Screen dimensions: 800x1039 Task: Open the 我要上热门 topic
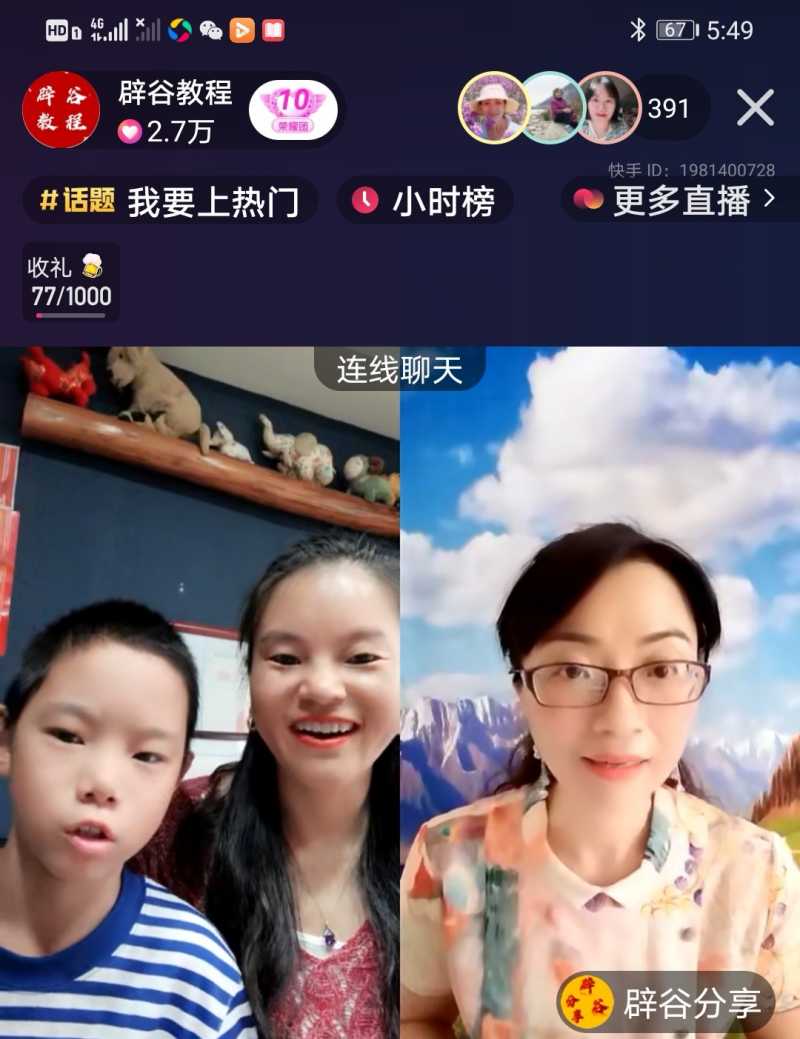tap(170, 201)
